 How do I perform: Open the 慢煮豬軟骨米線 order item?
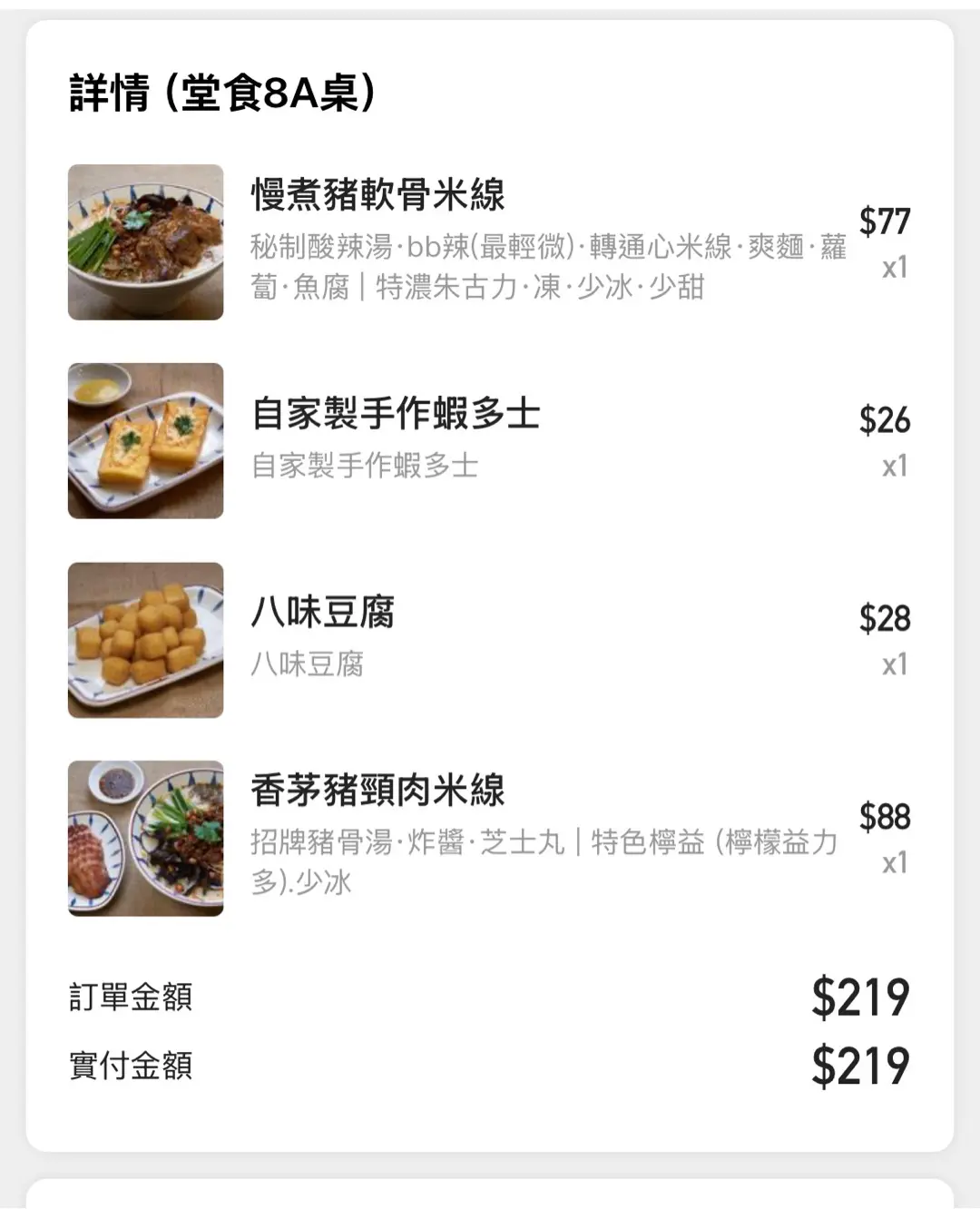tap(377, 196)
